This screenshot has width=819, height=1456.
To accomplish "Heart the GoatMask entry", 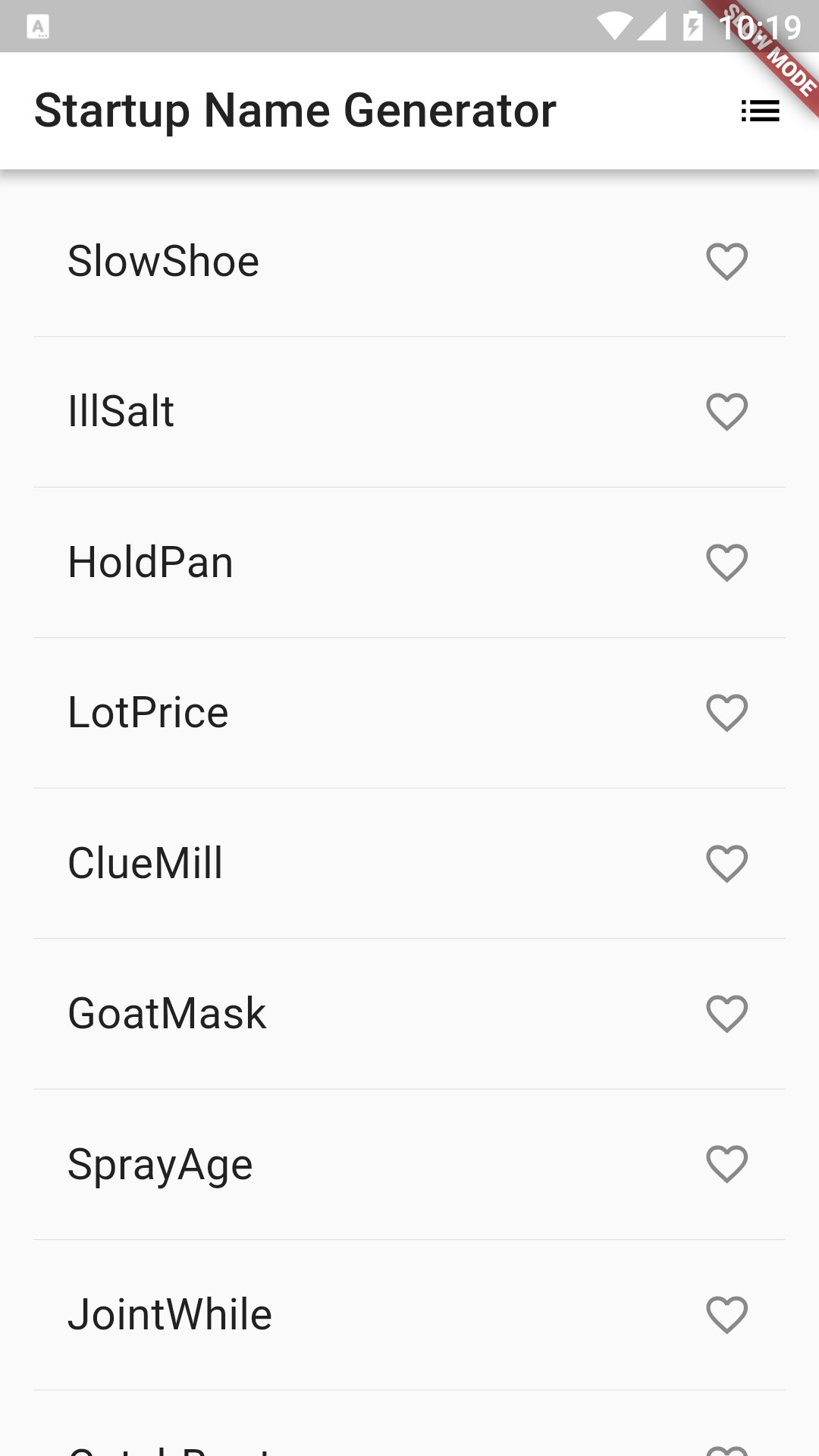I will pyautogui.click(x=727, y=1014).
